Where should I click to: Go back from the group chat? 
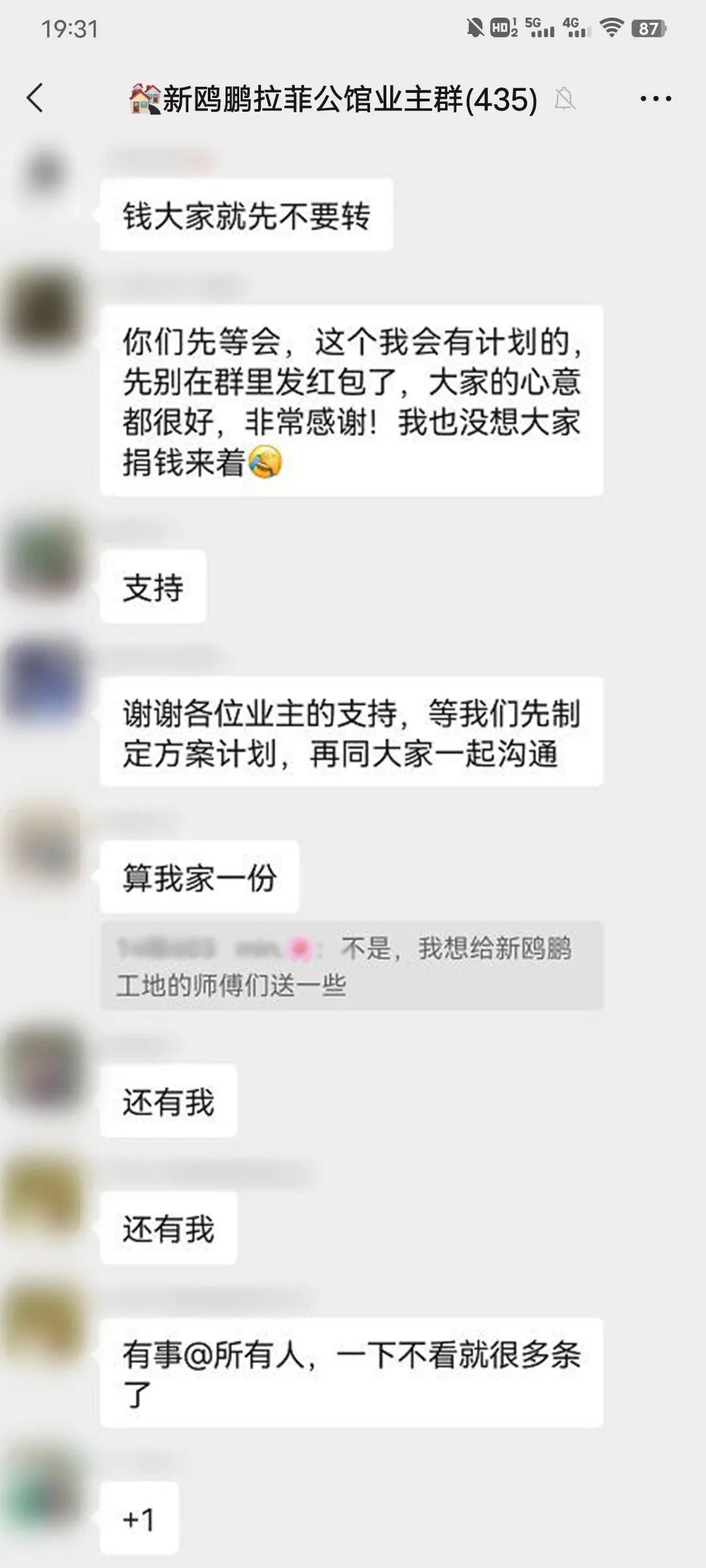35,99
